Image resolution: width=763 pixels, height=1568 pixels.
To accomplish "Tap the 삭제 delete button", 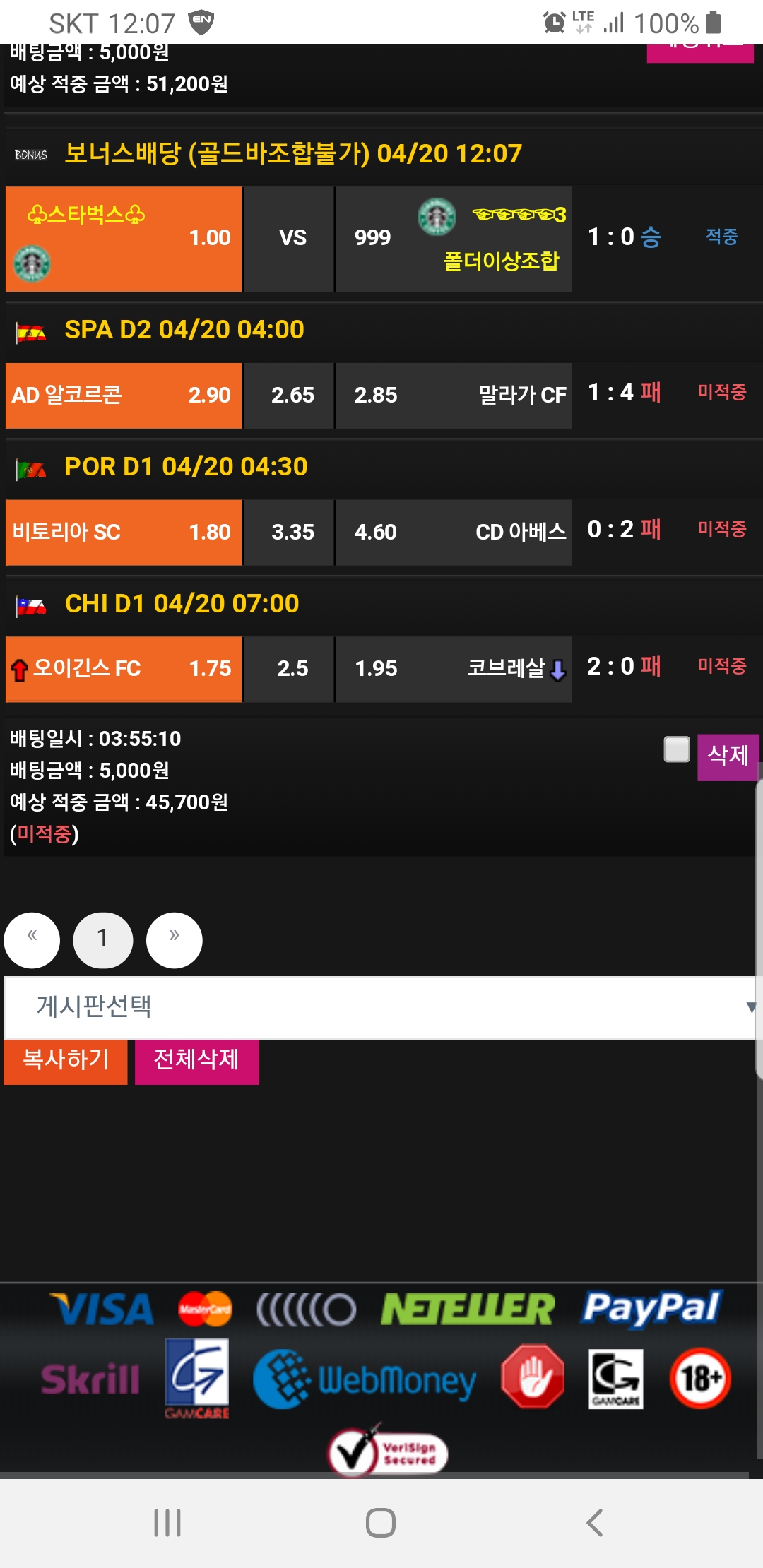I will click(x=728, y=756).
